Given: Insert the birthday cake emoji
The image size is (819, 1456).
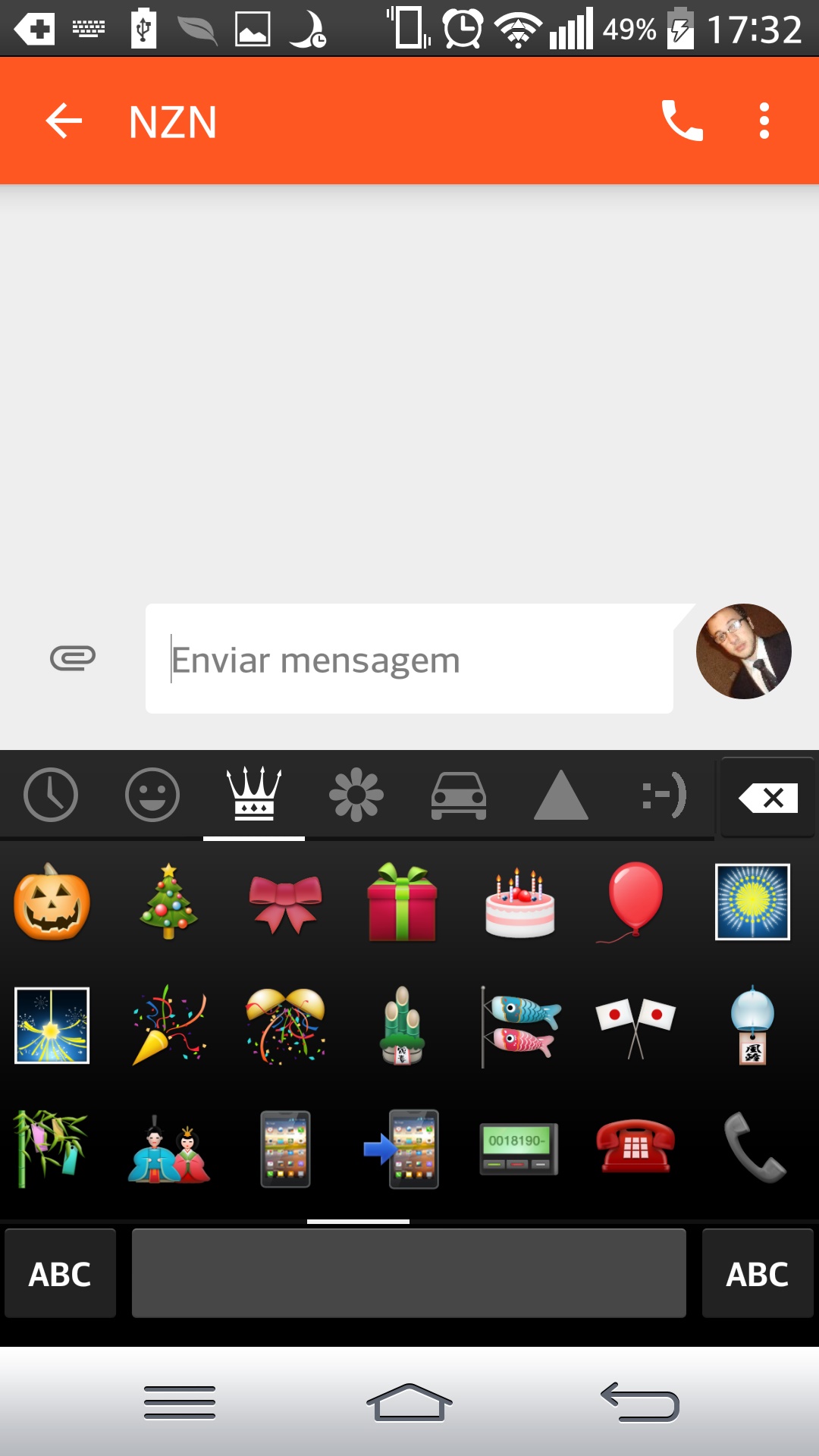Looking at the screenshot, I should click(519, 902).
